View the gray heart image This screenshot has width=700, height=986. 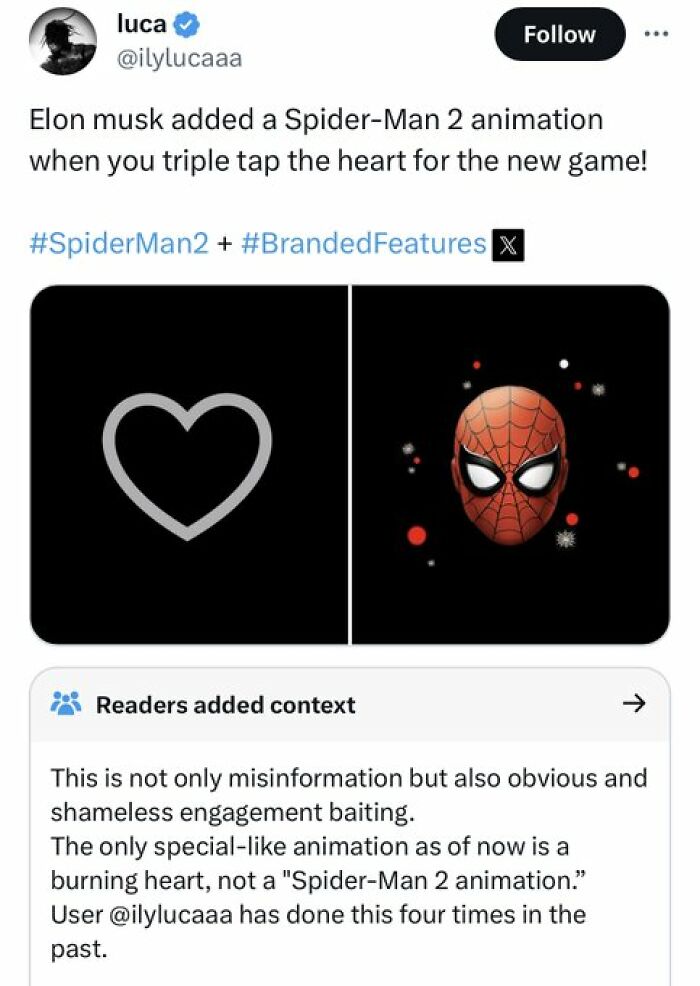189,464
